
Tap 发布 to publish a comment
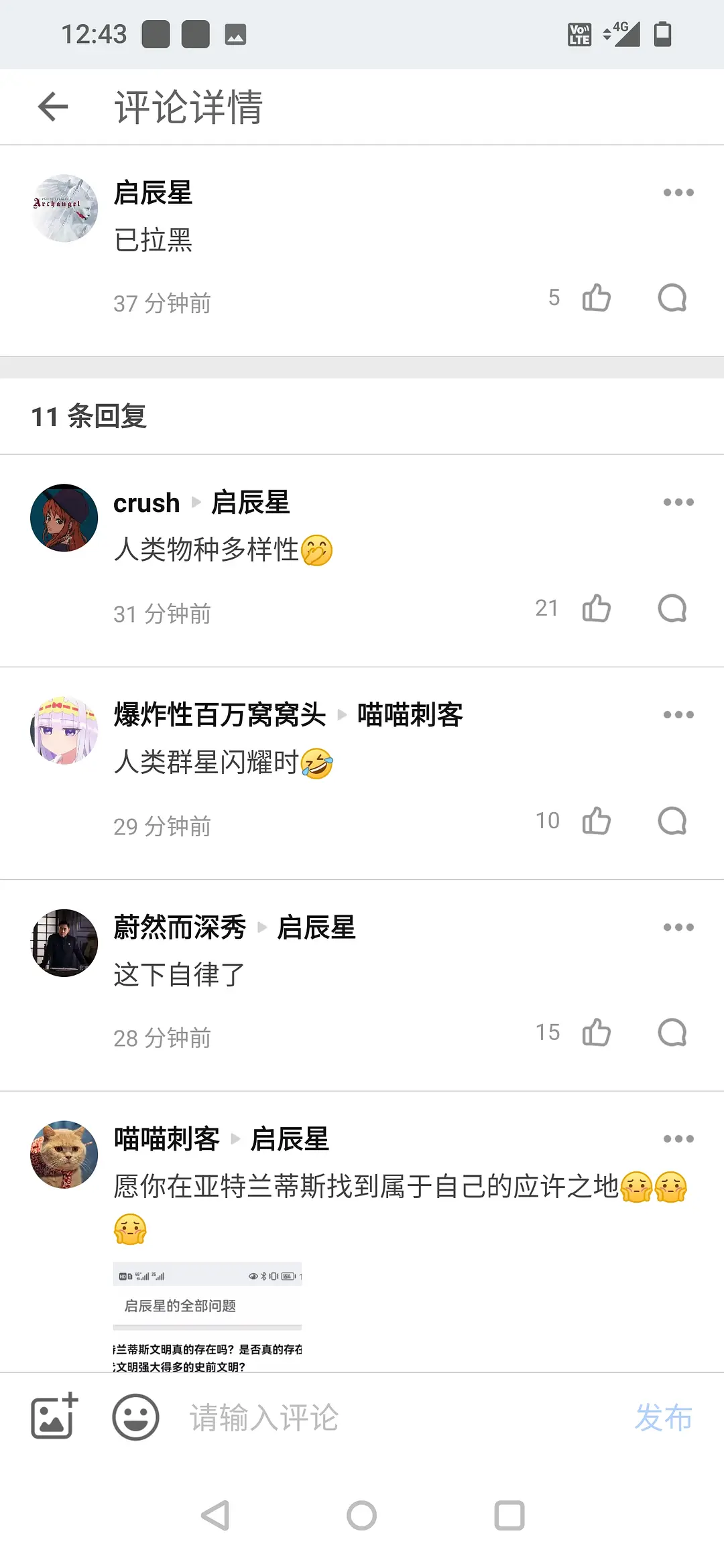(664, 1417)
